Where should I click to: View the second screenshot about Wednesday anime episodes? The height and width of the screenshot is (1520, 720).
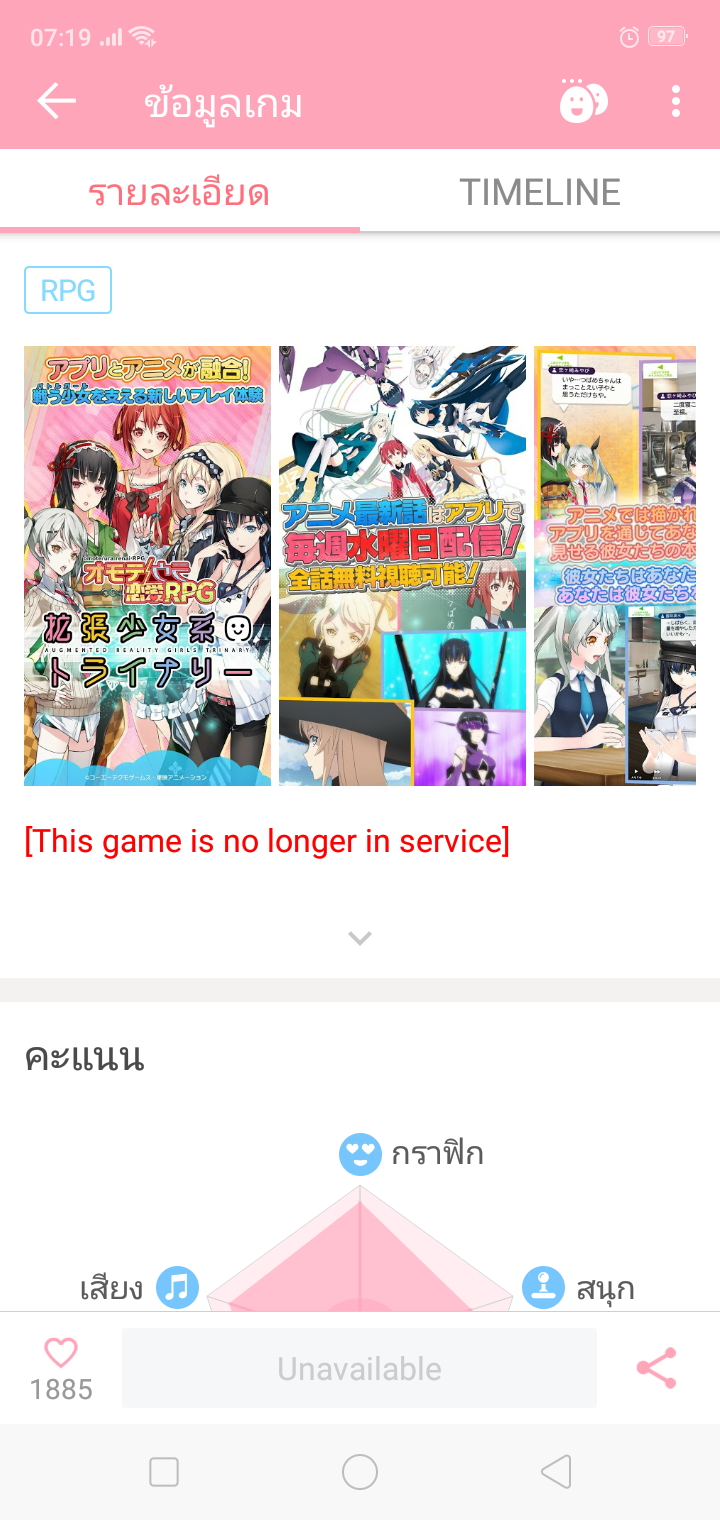pos(402,565)
